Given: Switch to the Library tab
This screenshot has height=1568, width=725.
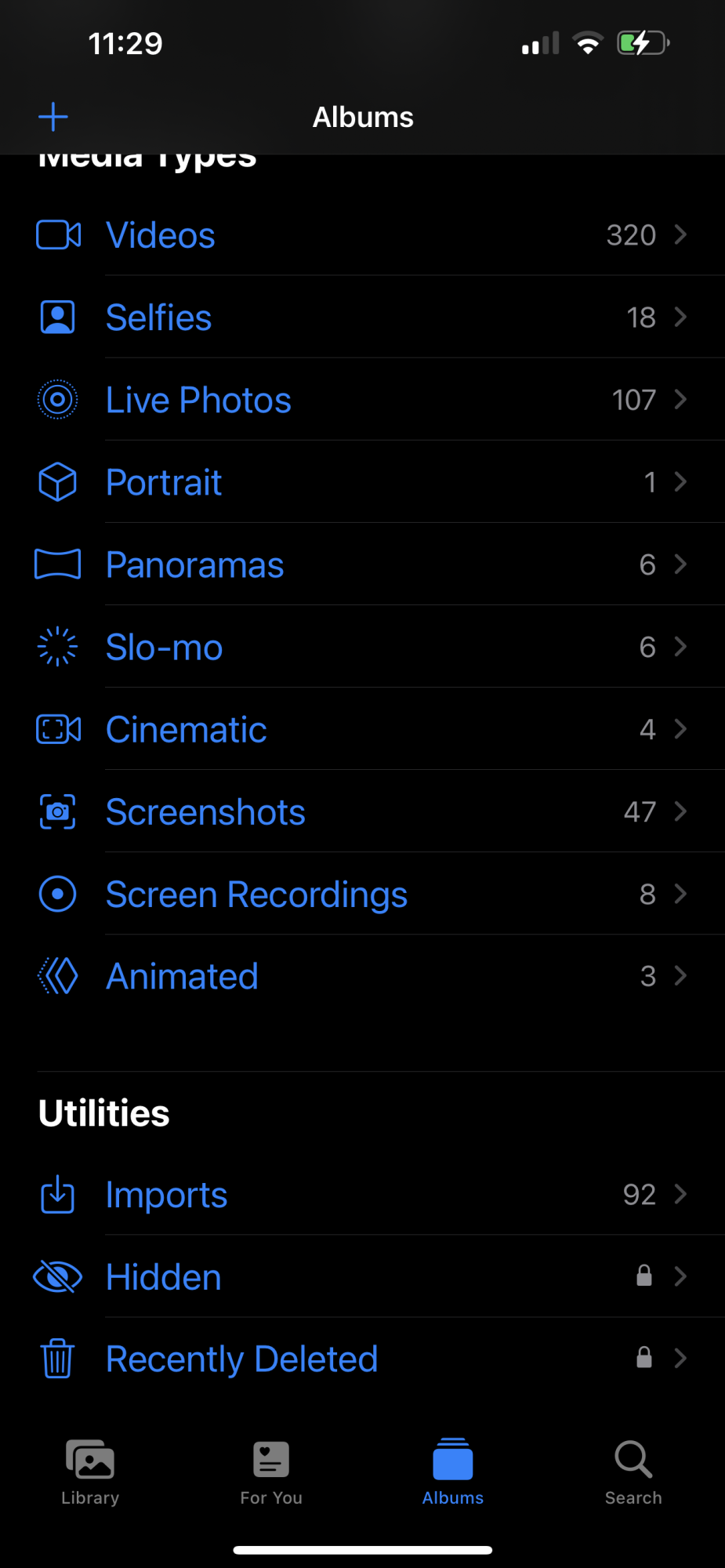Looking at the screenshot, I should [90, 1472].
